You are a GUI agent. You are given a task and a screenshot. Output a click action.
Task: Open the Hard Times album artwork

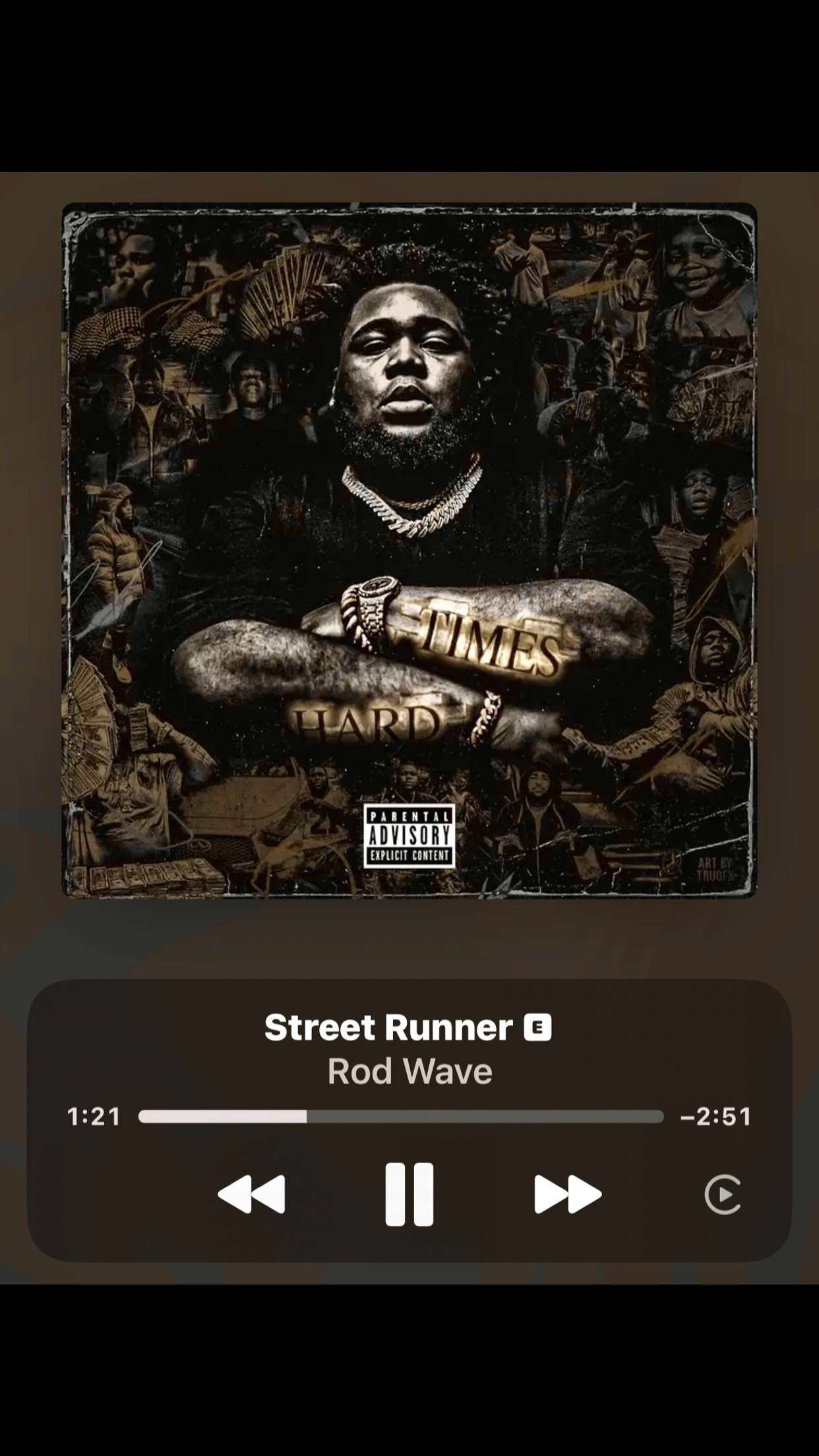[x=409, y=550]
